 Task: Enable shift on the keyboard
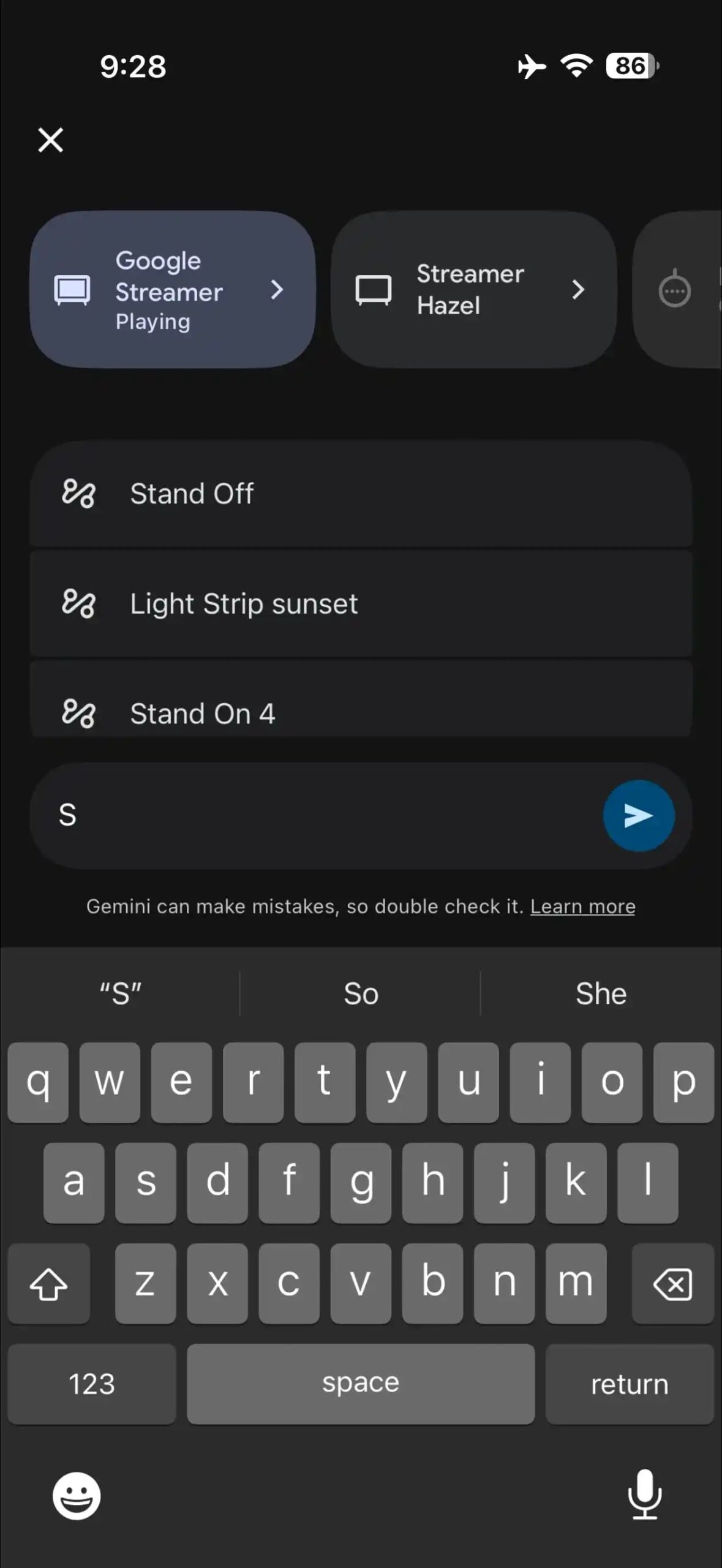(49, 1284)
